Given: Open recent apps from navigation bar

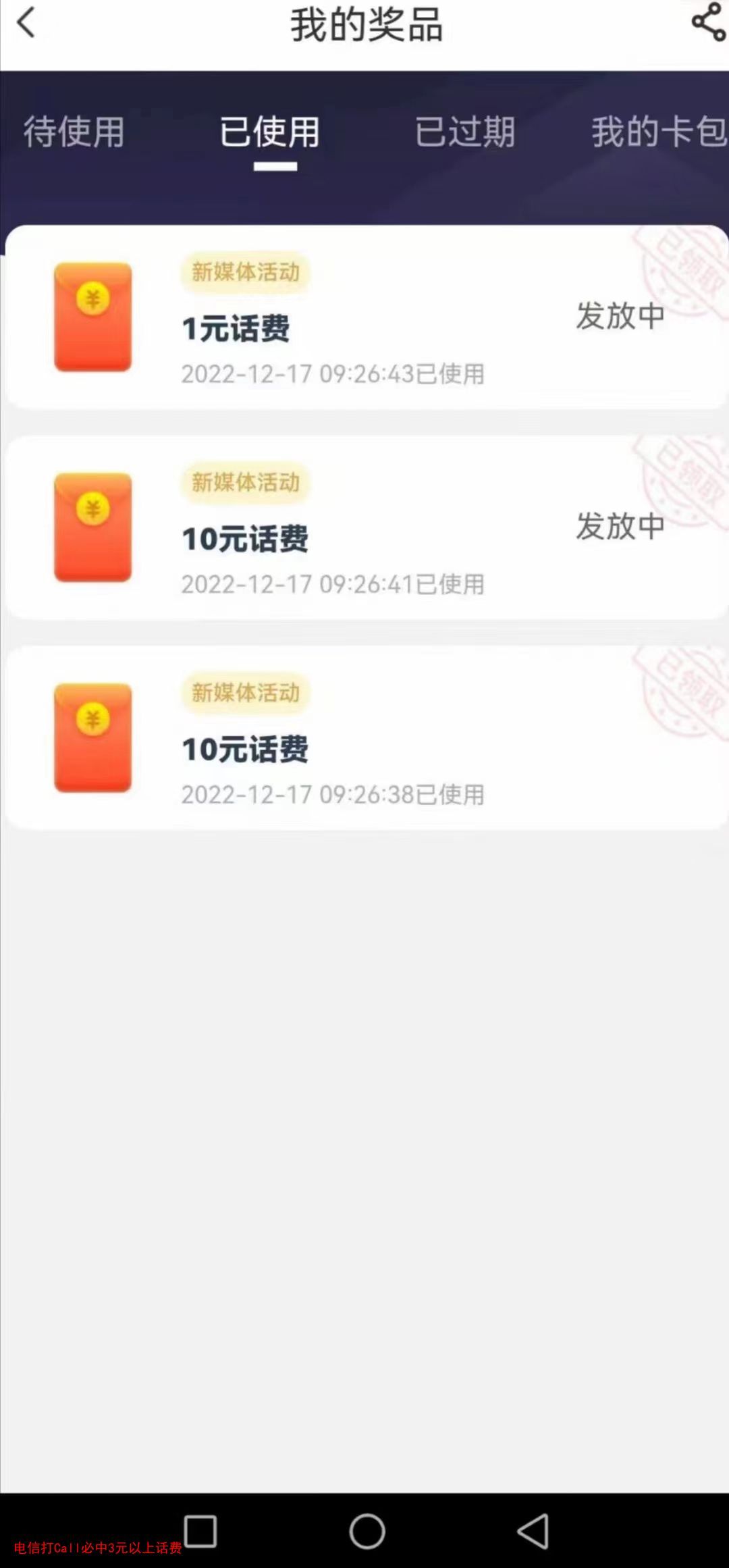Looking at the screenshot, I should [200, 1531].
